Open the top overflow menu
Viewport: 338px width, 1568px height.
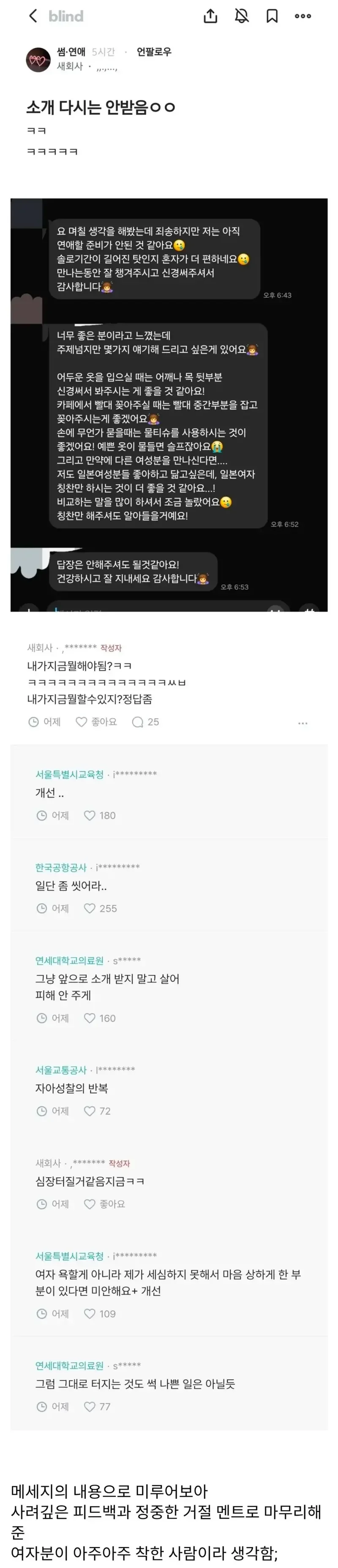(303, 16)
